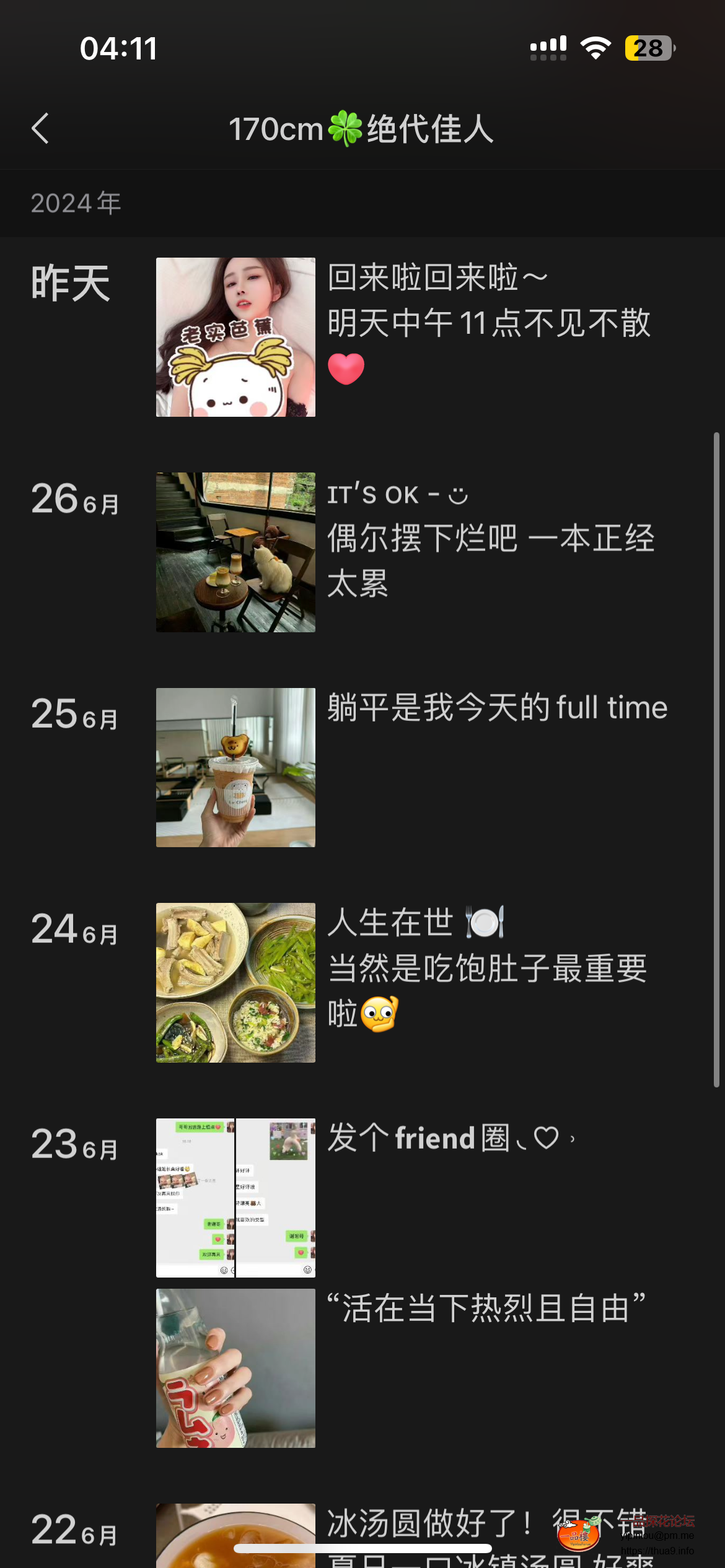The height and width of the screenshot is (1568, 725).
Task: Open the June 25 drink photo post
Action: point(235,767)
